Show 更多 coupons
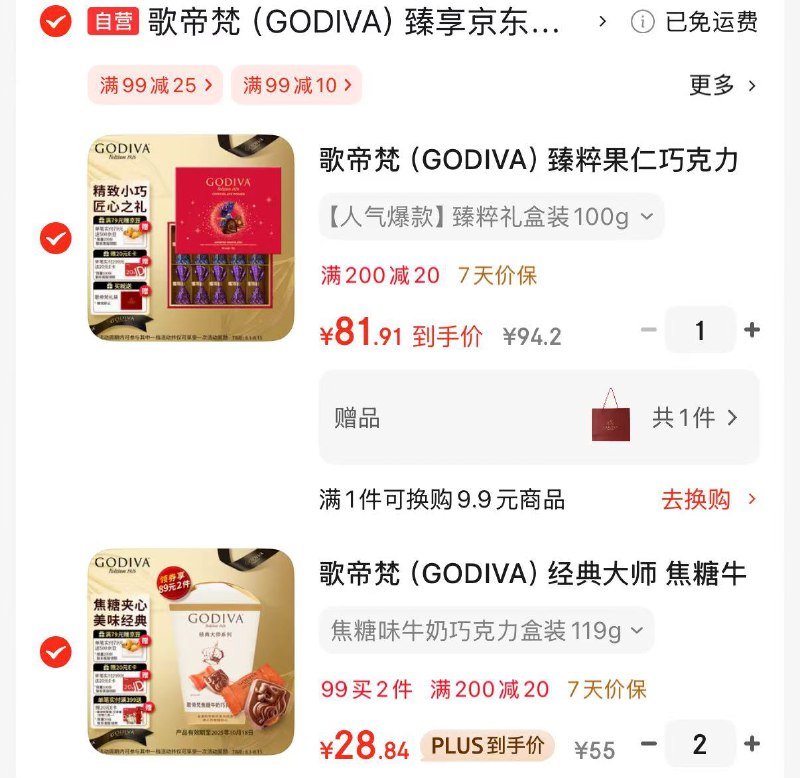 pos(722,85)
